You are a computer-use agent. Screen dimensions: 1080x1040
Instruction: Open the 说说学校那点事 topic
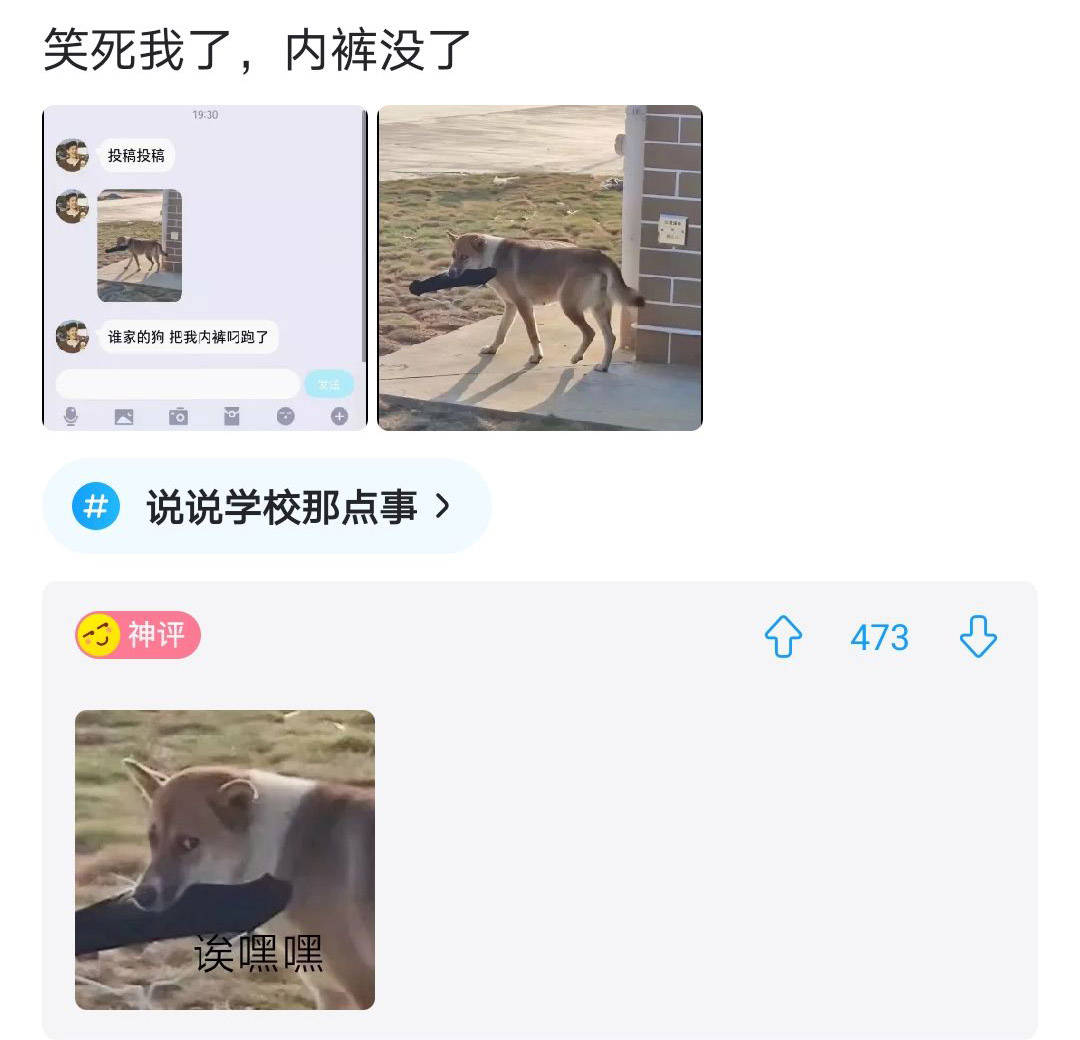[x=266, y=507]
